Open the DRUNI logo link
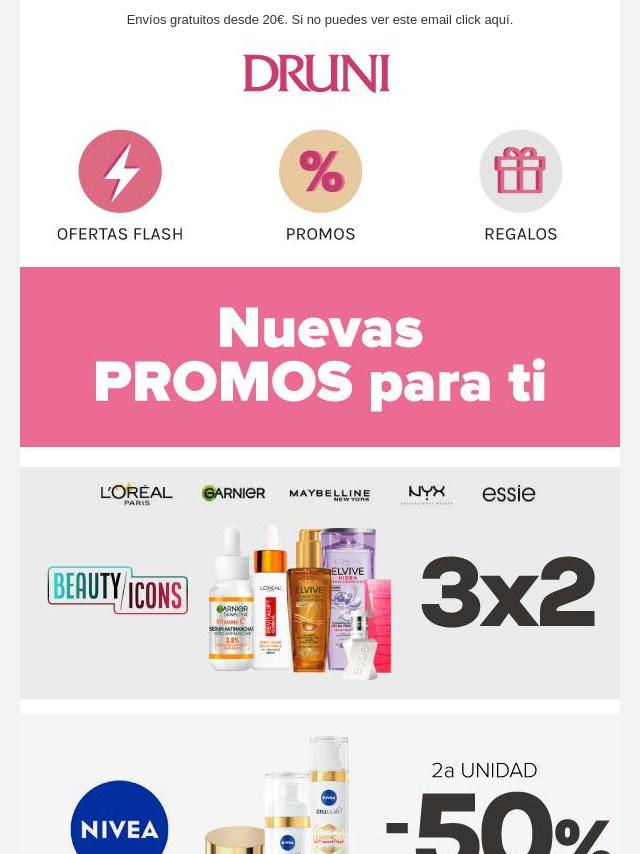The height and width of the screenshot is (854, 640). 316,74
